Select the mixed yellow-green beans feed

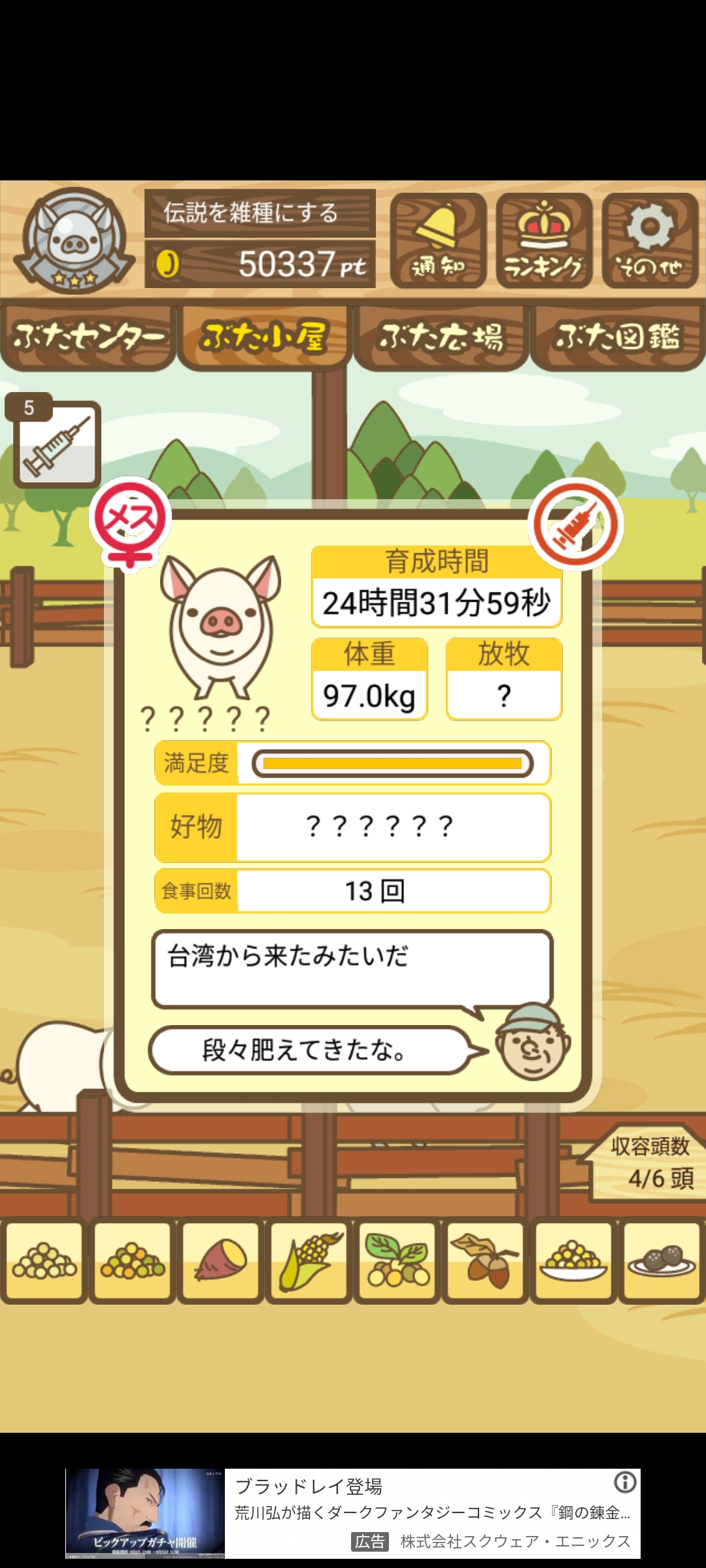133,1260
